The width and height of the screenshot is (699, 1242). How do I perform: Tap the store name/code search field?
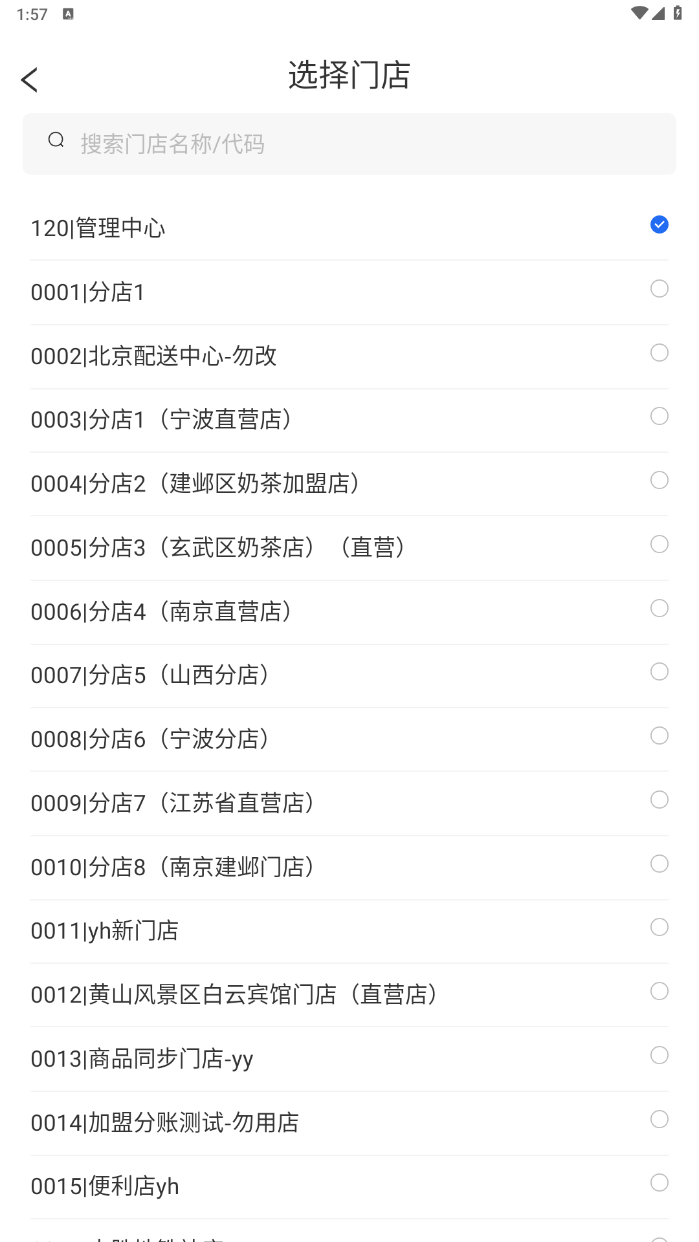pyautogui.click(x=349, y=143)
